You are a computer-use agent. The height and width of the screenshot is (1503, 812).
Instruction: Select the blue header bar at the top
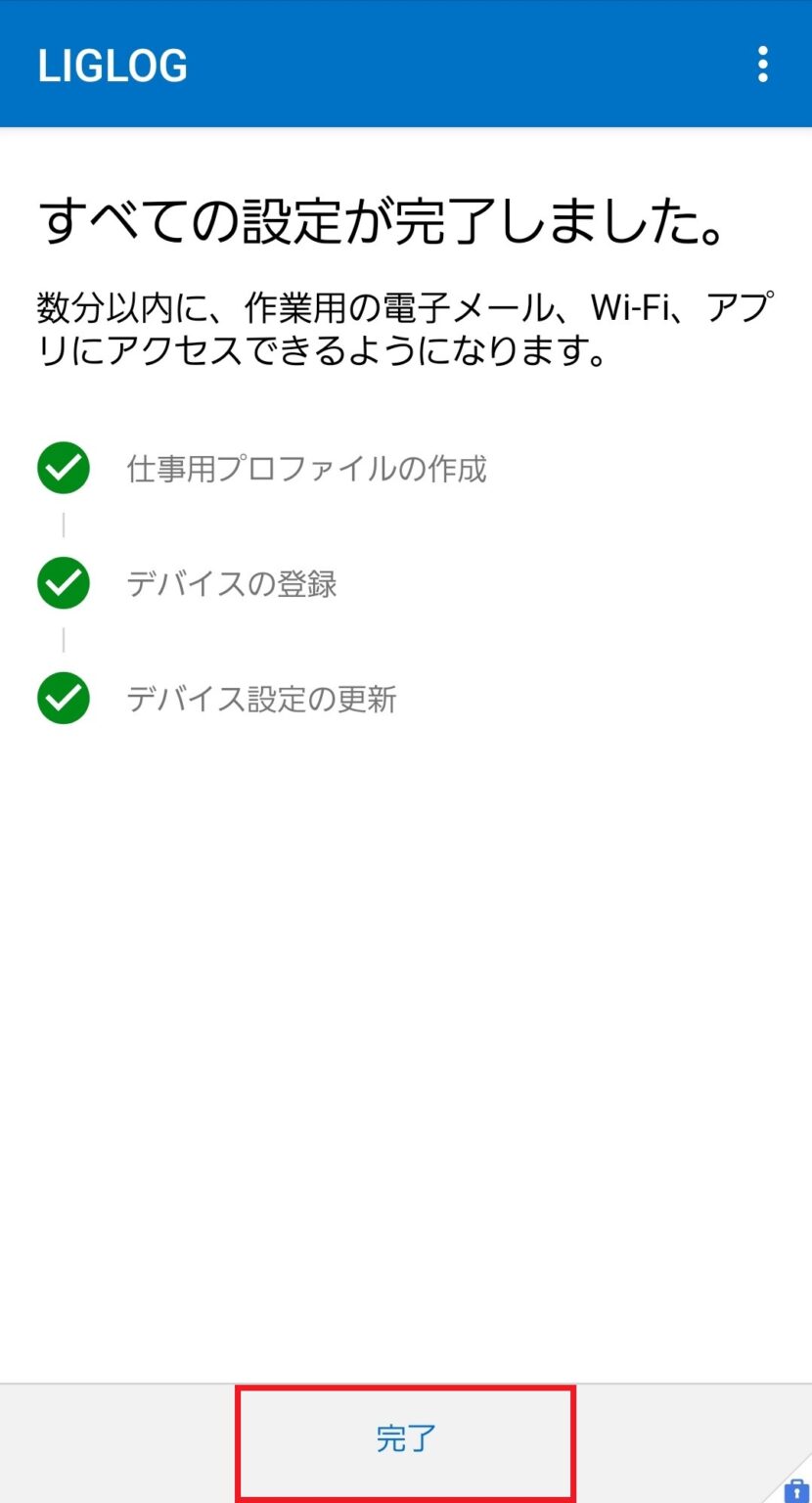point(406,64)
